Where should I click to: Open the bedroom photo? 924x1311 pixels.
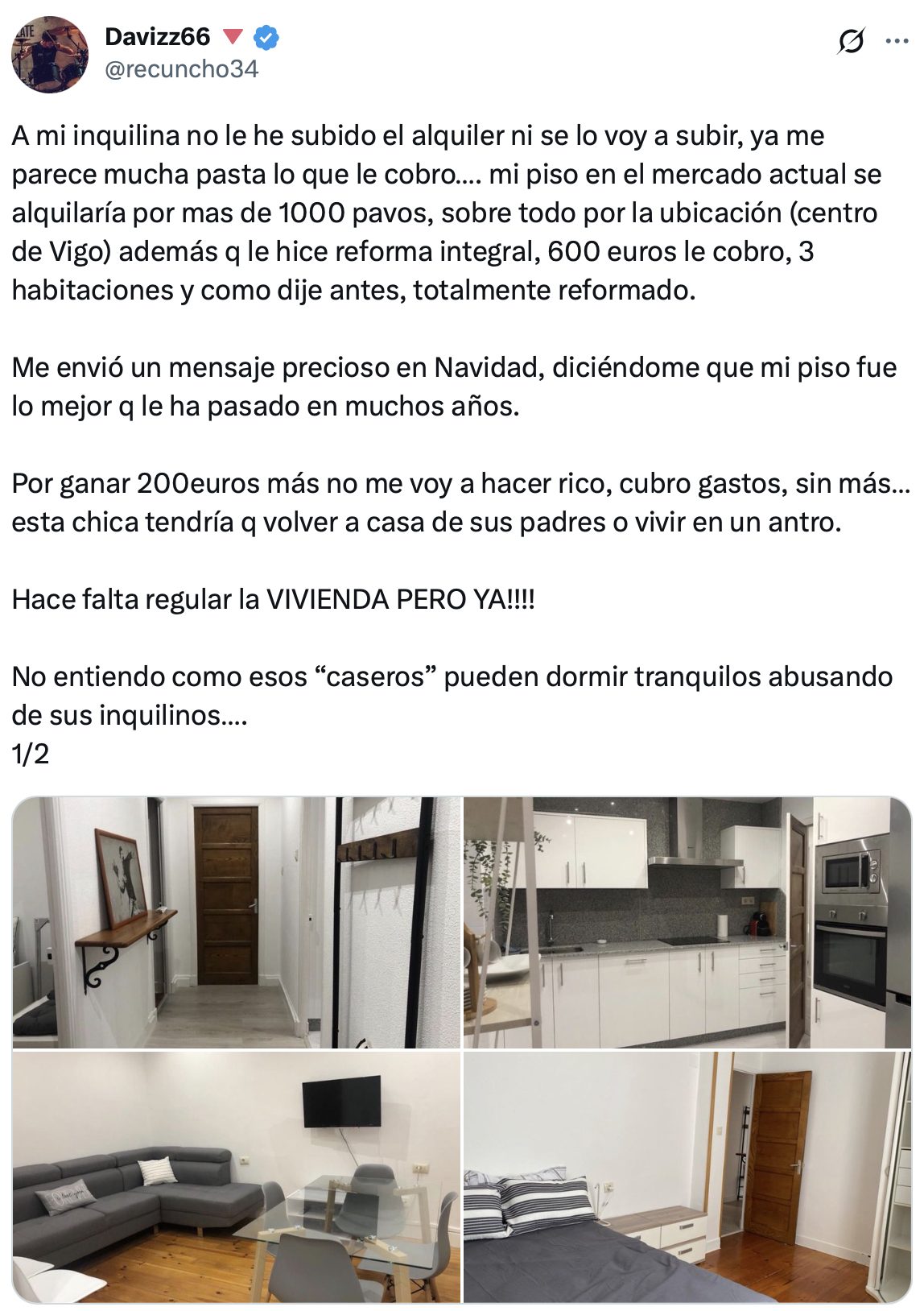pyautogui.click(x=687, y=1177)
